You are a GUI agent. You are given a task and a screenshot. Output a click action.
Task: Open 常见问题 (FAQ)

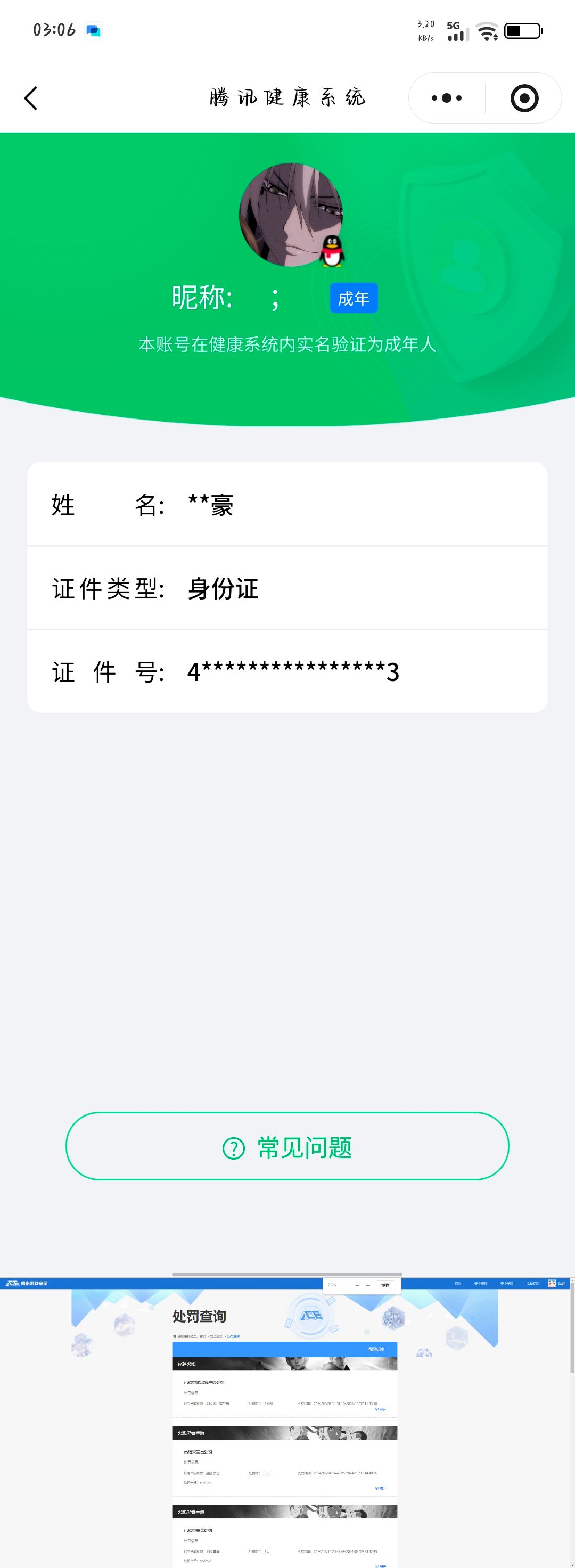287,1147
